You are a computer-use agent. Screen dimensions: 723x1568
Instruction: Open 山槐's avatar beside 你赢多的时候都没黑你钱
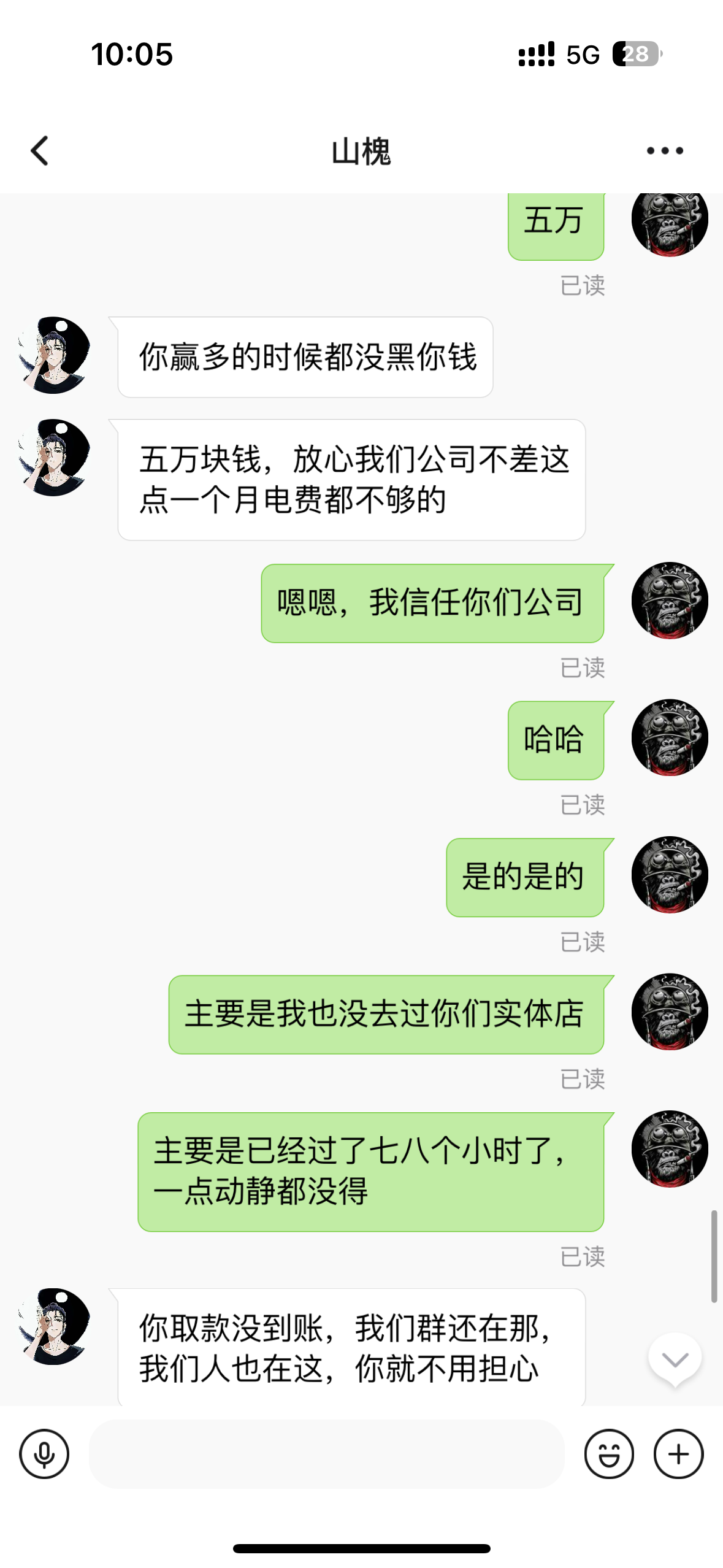pyautogui.click(x=54, y=355)
